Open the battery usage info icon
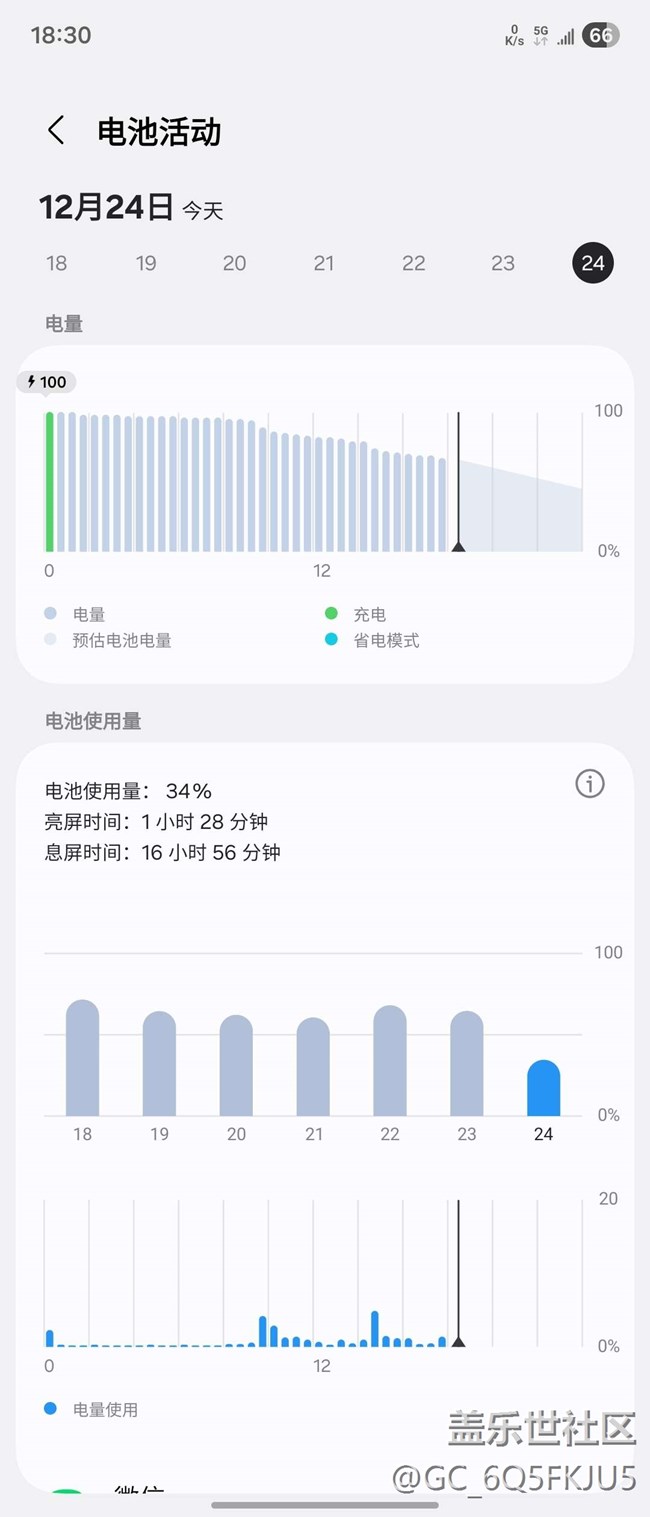Screen dimensions: 650x1517 (x=590, y=785)
